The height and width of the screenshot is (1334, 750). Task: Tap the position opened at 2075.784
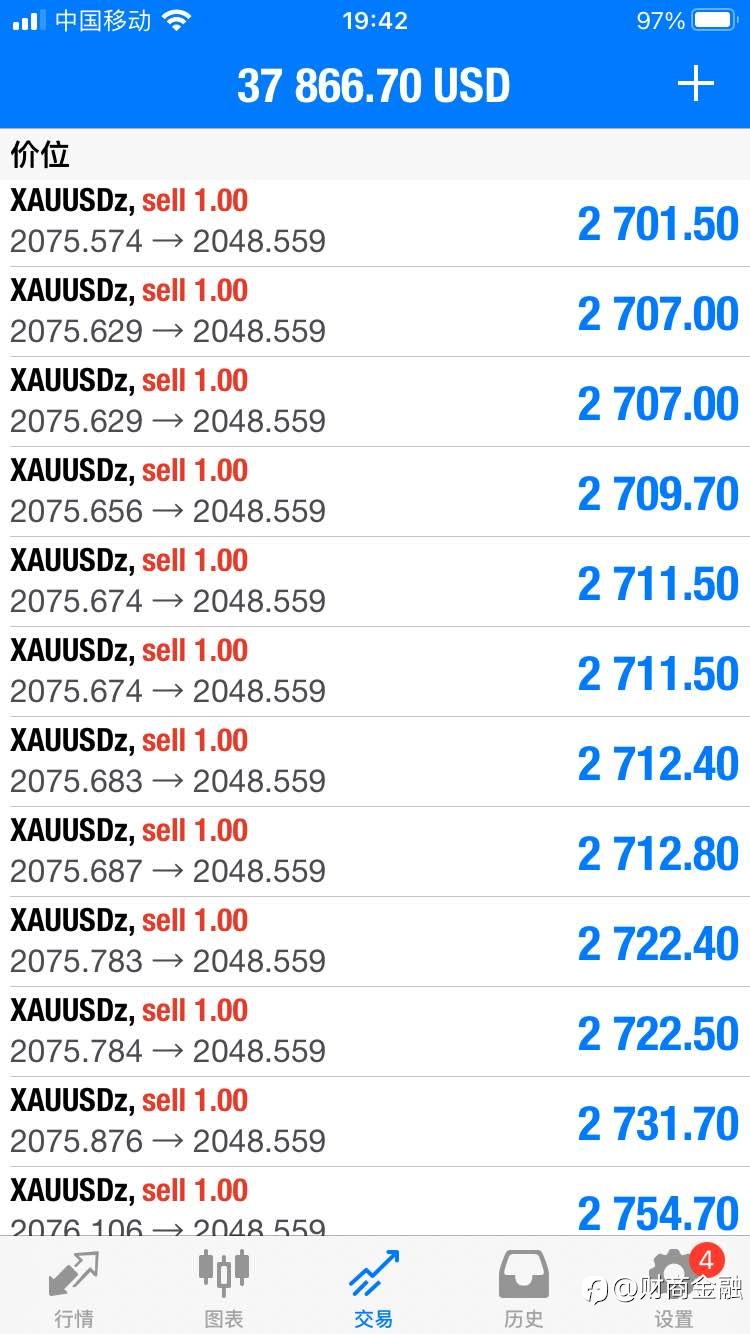click(375, 1032)
